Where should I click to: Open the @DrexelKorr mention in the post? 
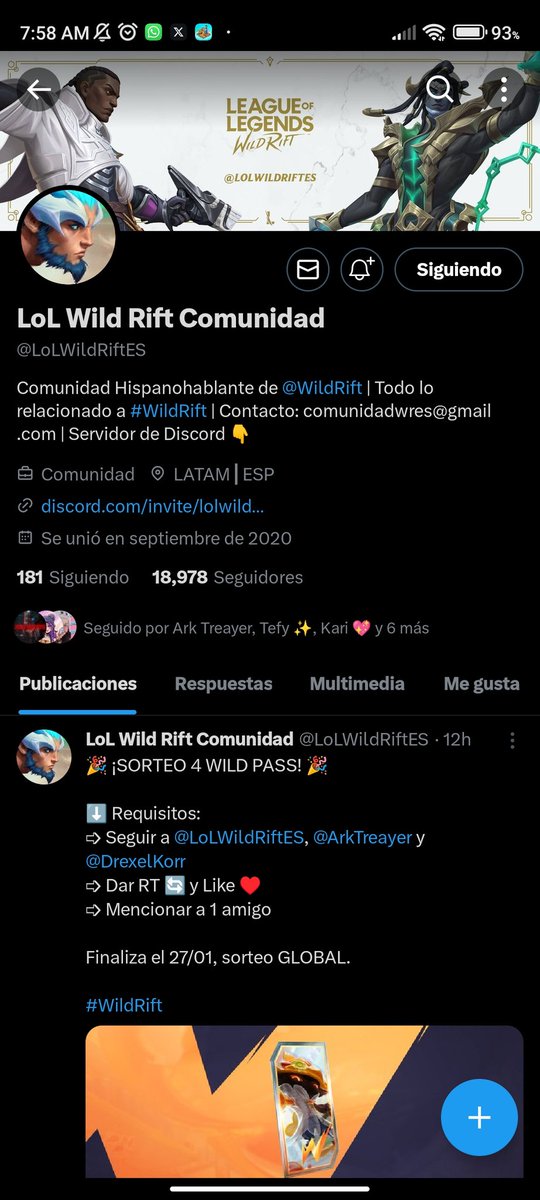click(x=136, y=861)
